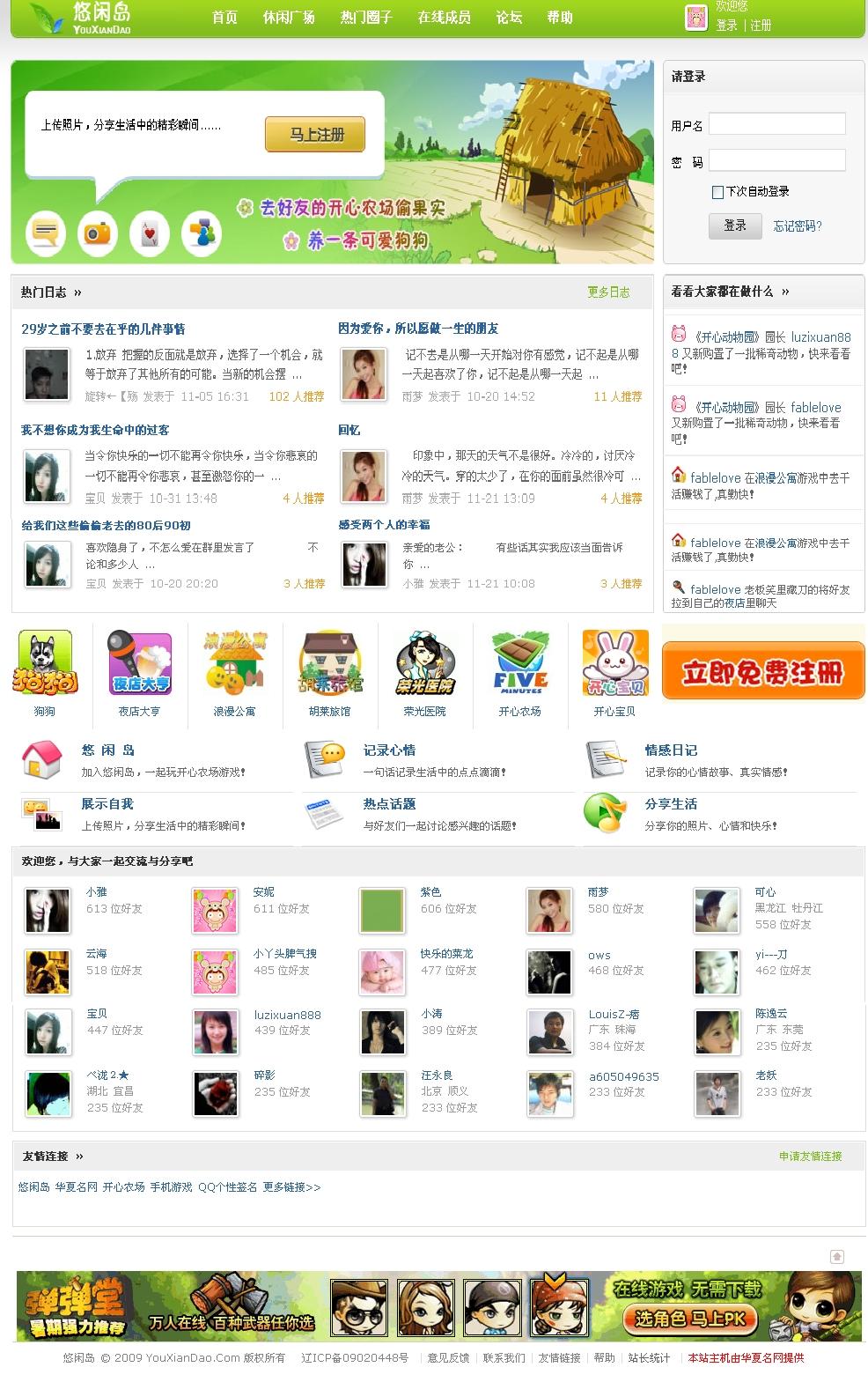Open the 忘记密码? link
Viewport: 868px width, 1382px height.
coord(798,226)
